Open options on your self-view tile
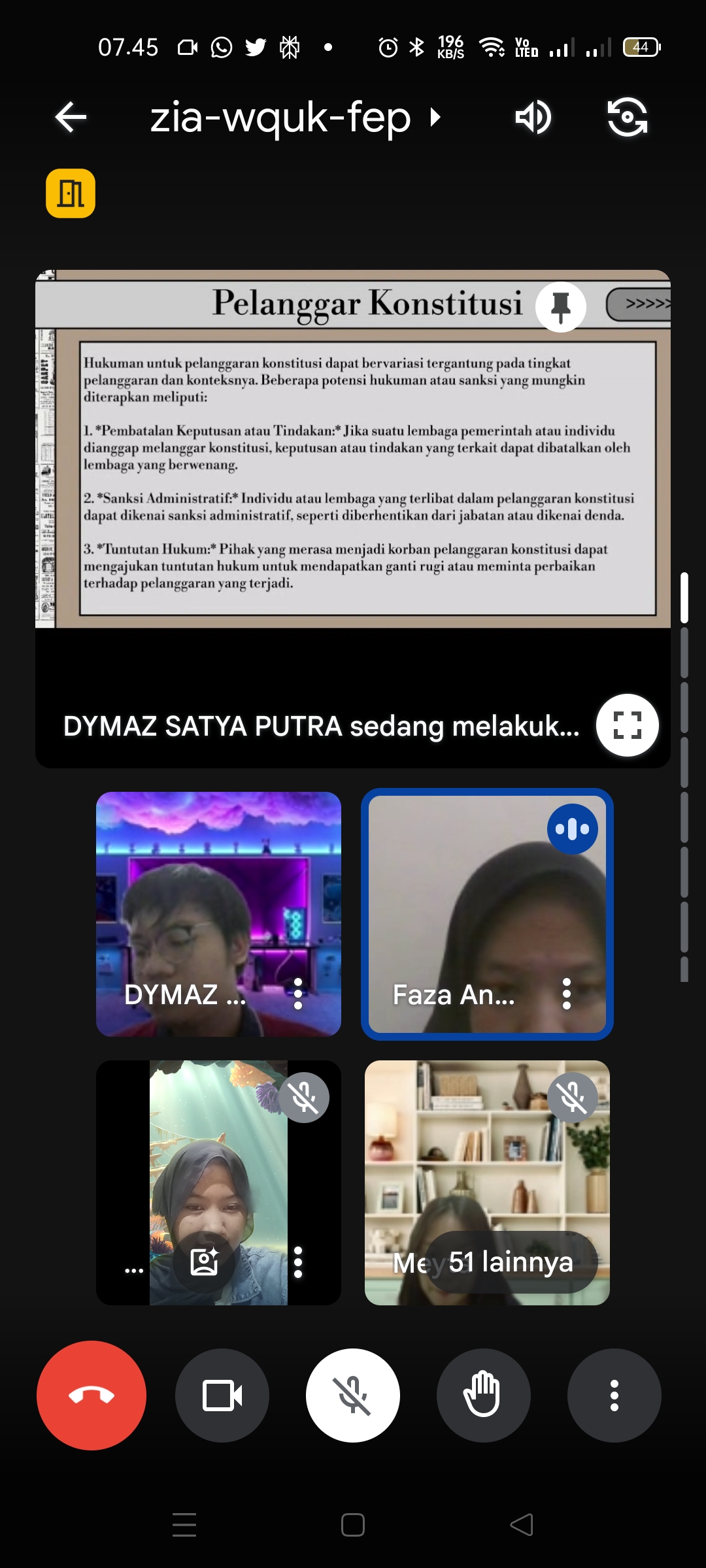Image resolution: width=706 pixels, height=1568 pixels. 298,1262
